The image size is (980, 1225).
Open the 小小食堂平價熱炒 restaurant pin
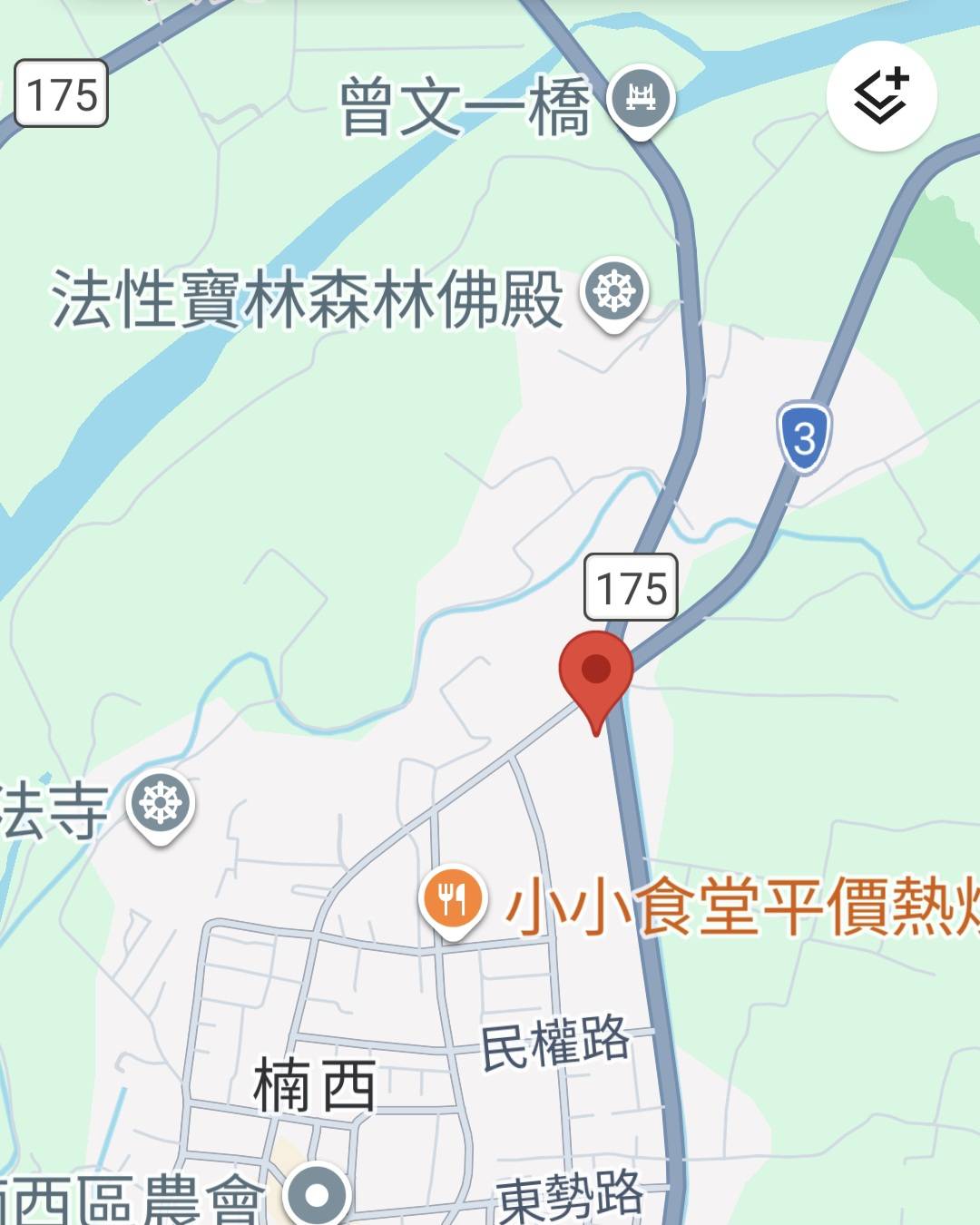(452, 900)
